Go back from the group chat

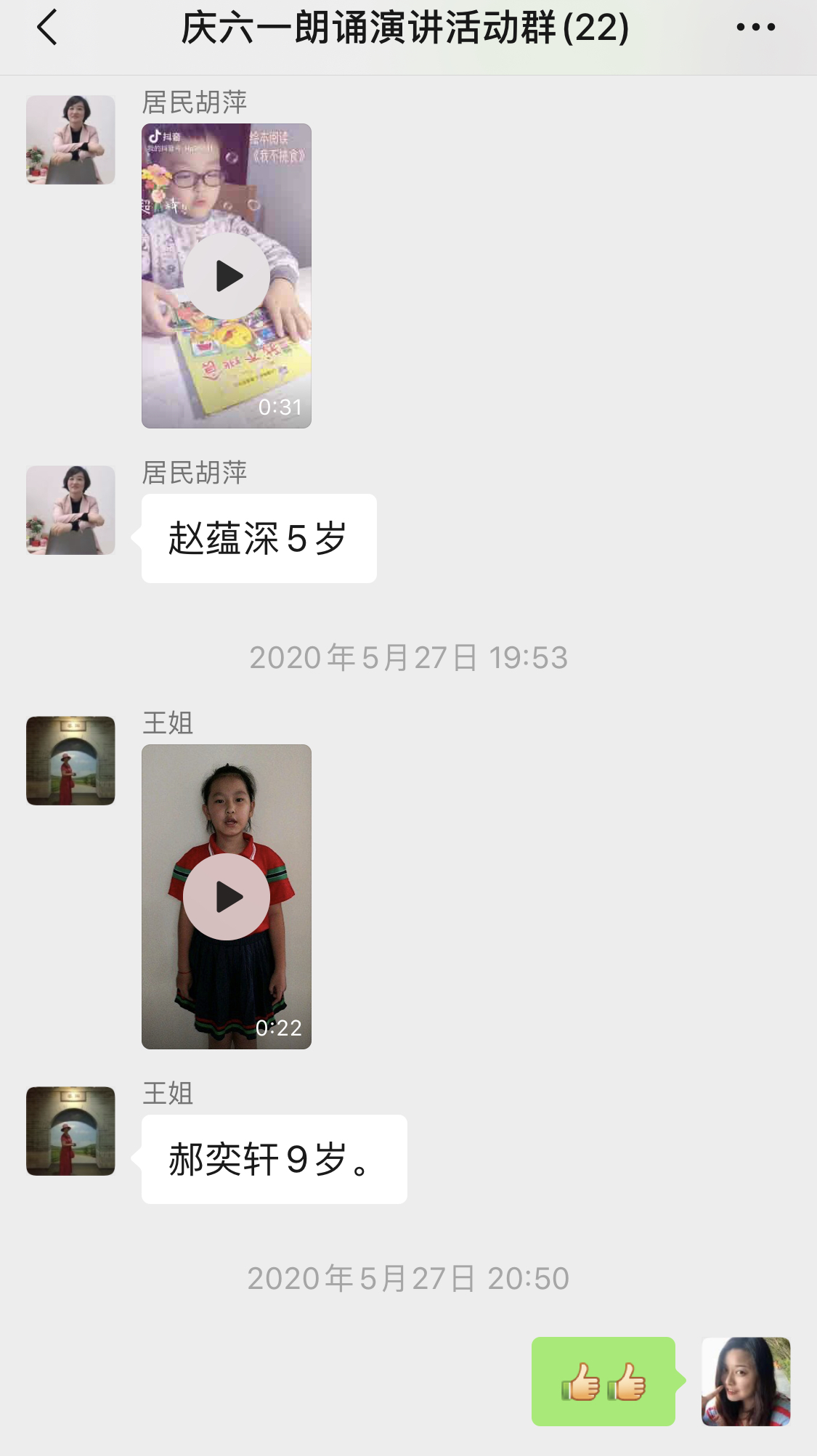47,28
